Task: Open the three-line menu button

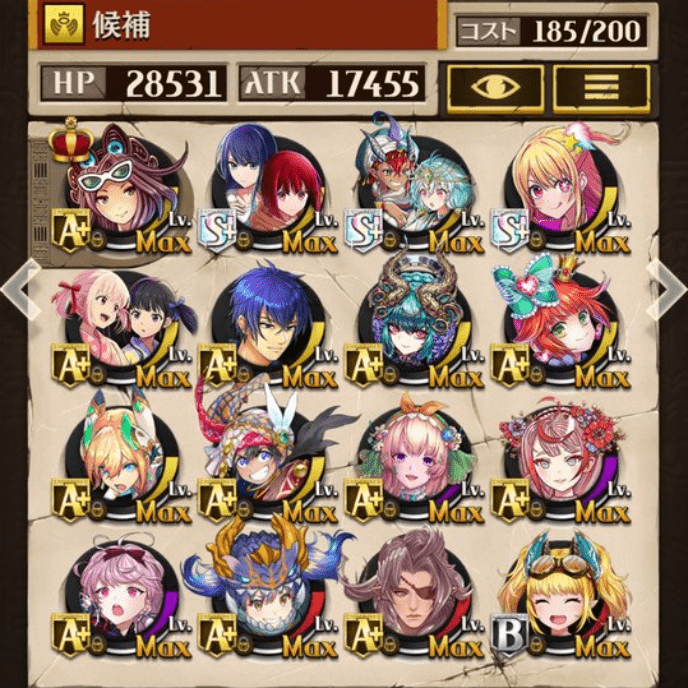Action: tap(600, 88)
